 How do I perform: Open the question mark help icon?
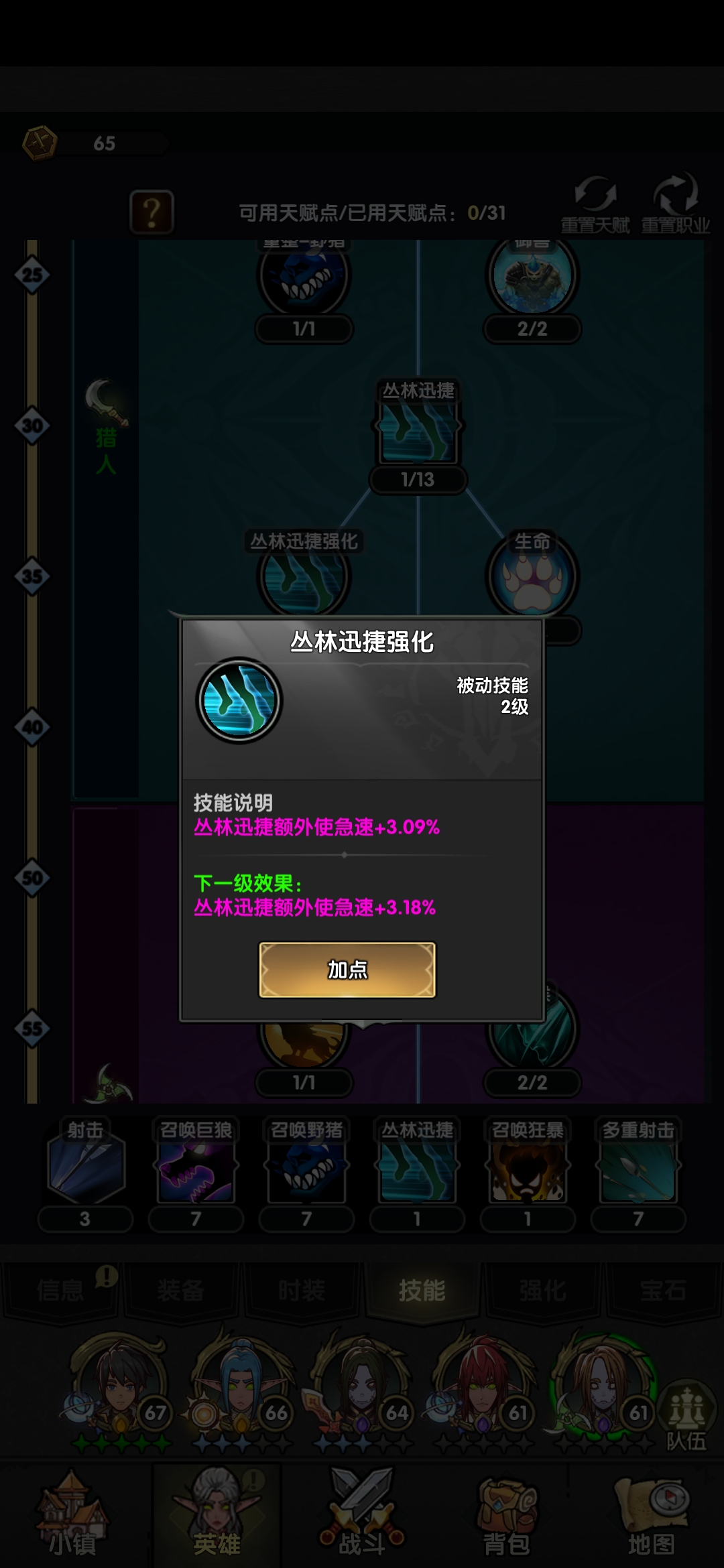click(x=152, y=212)
